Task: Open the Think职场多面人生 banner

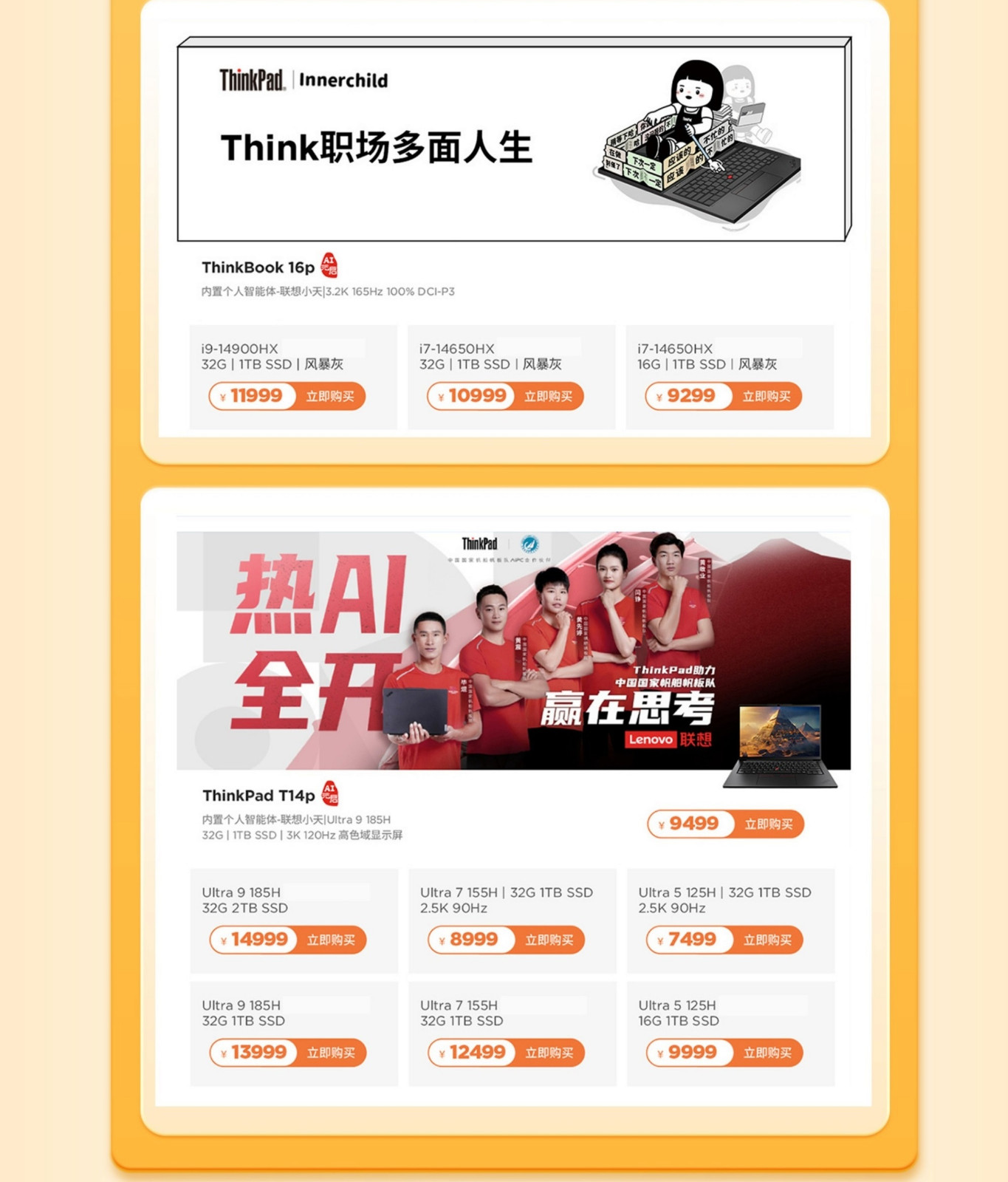Action: tap(513, 140)
